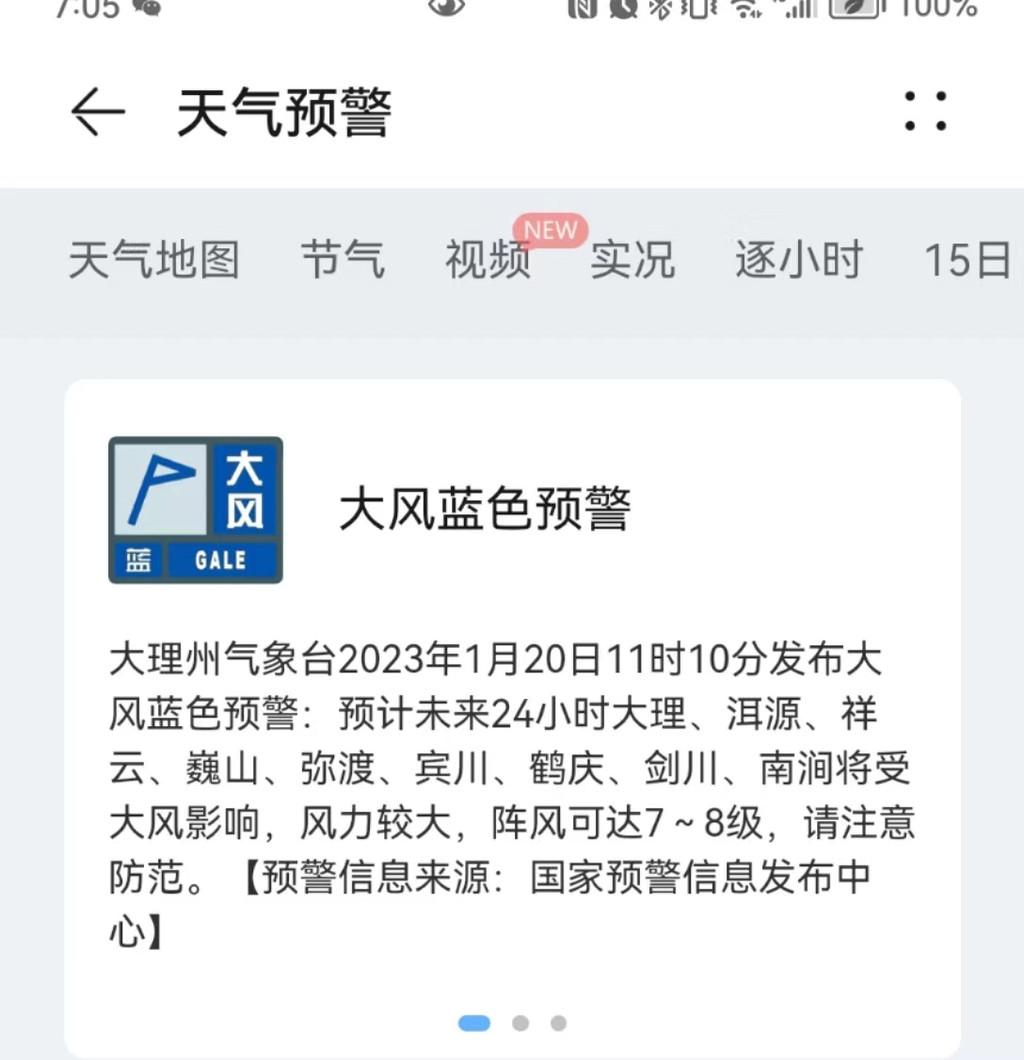Jump to the second warning page dot

[520, 1023]
